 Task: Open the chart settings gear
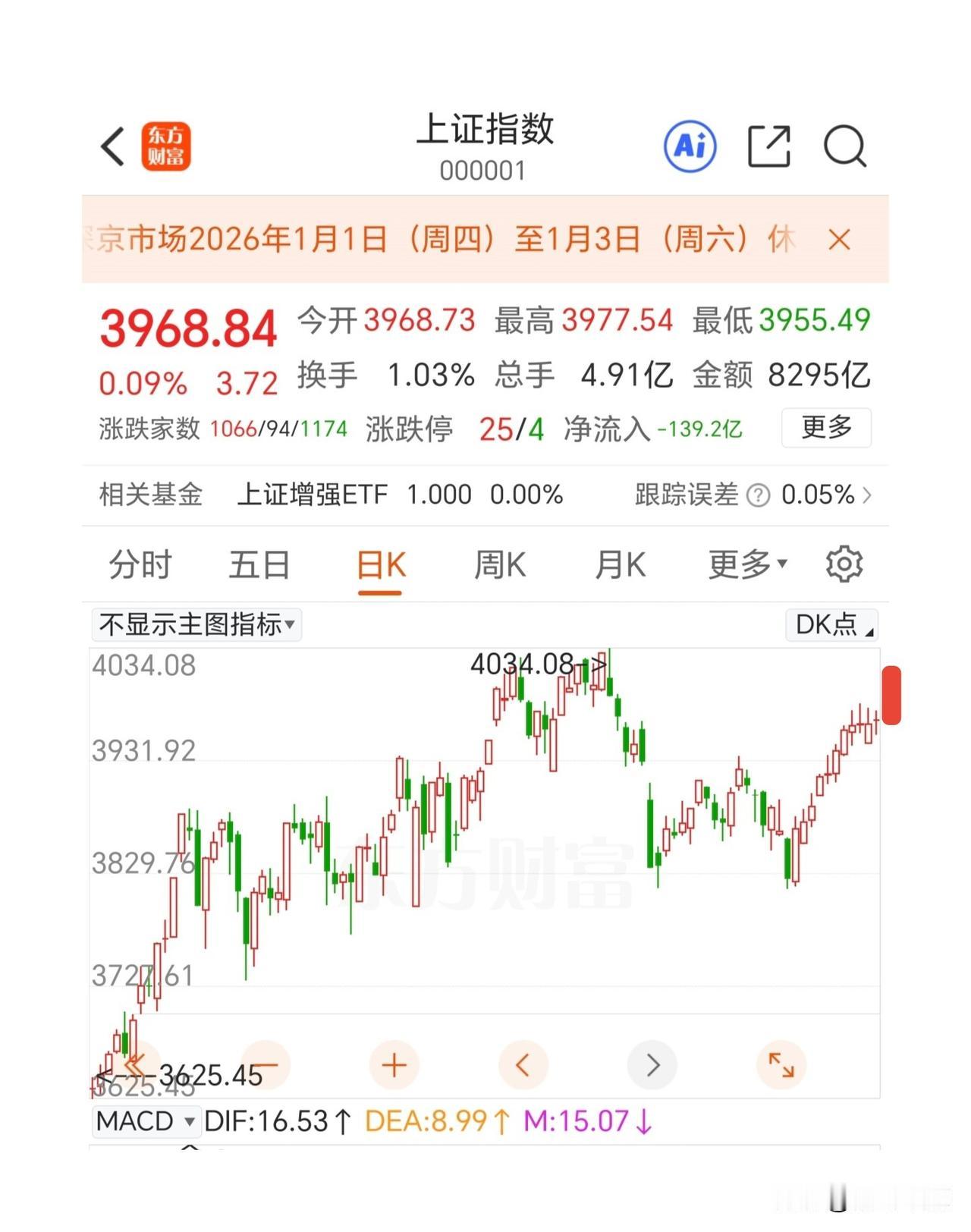[845, 564]
